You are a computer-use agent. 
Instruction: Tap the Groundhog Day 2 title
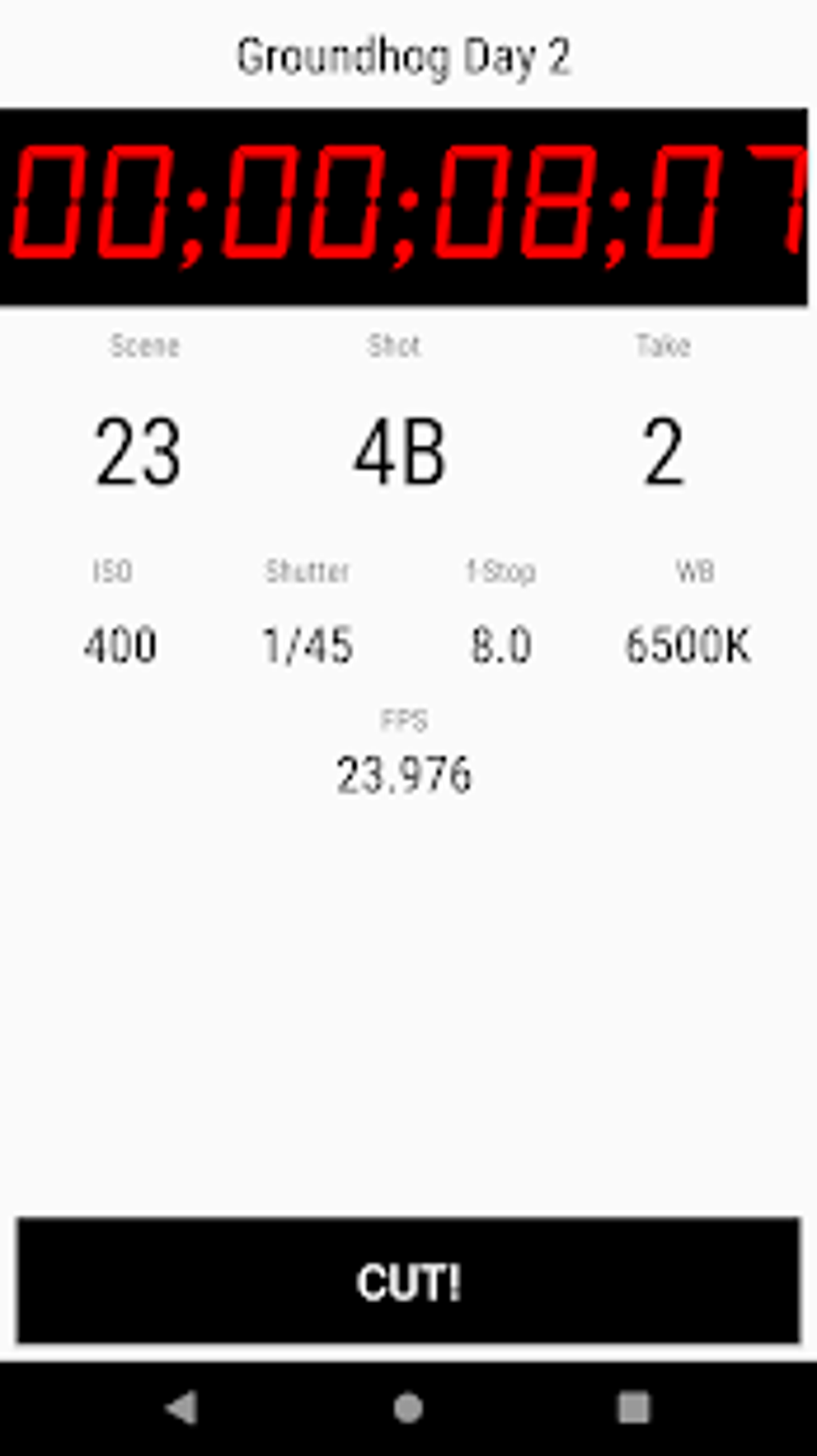click(x=405, y=54)
